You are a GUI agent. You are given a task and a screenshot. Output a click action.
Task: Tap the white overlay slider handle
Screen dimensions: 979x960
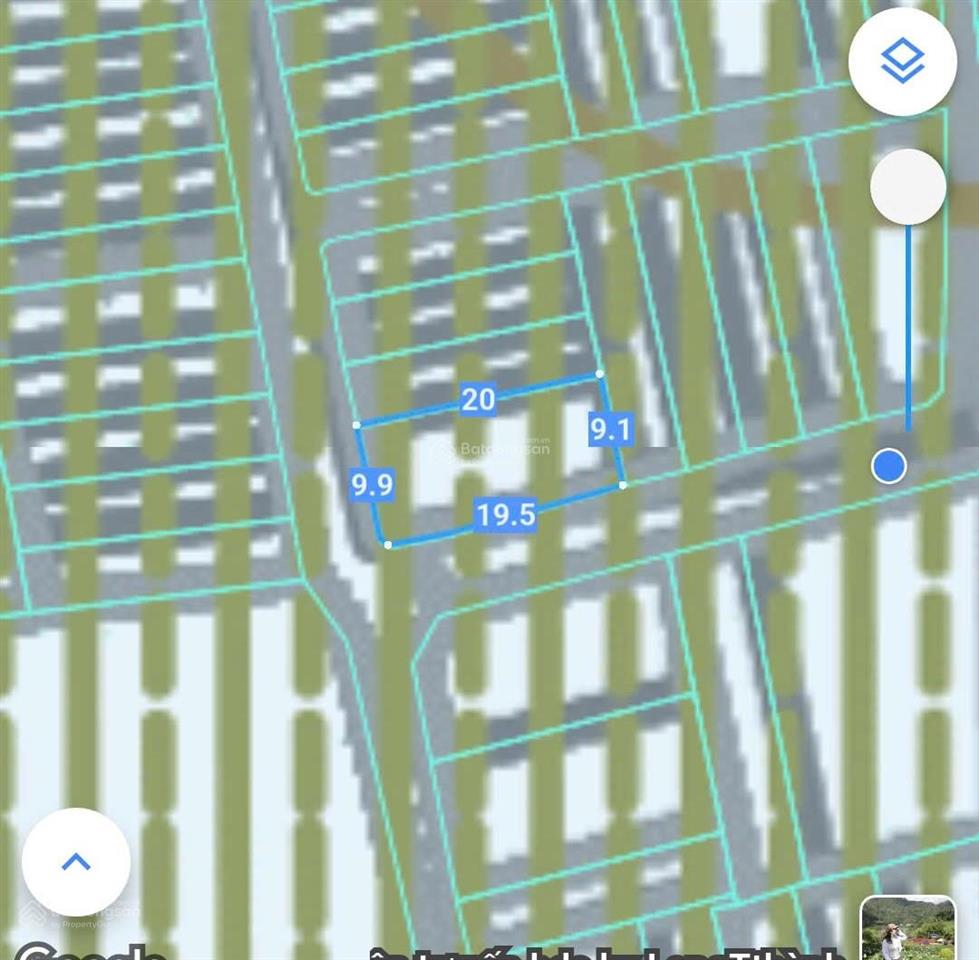(x=908, y=187)
